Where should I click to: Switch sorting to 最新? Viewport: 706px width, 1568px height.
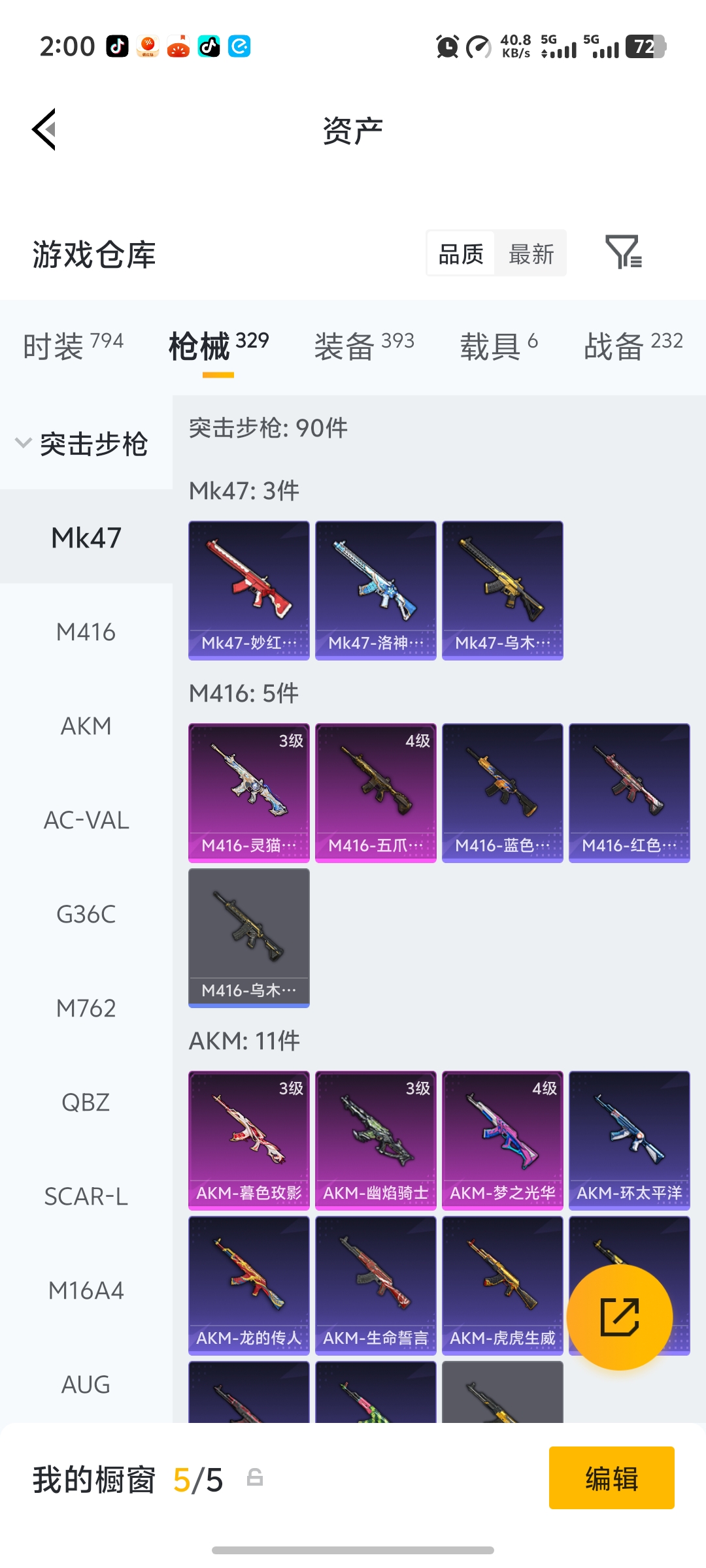click(x=531, y=253)
